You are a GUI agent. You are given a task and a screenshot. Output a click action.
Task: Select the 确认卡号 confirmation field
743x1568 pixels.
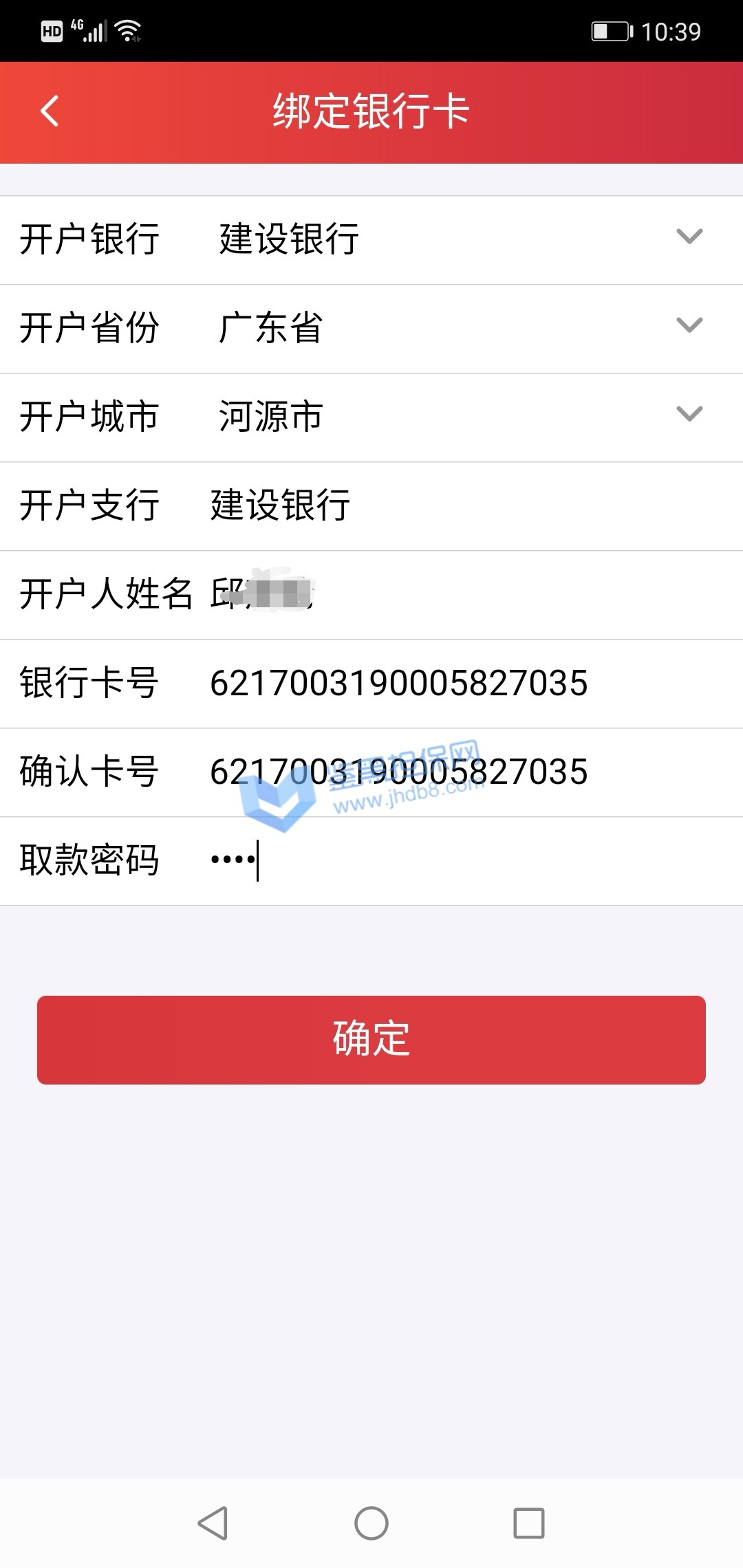(x=440, y=772)
